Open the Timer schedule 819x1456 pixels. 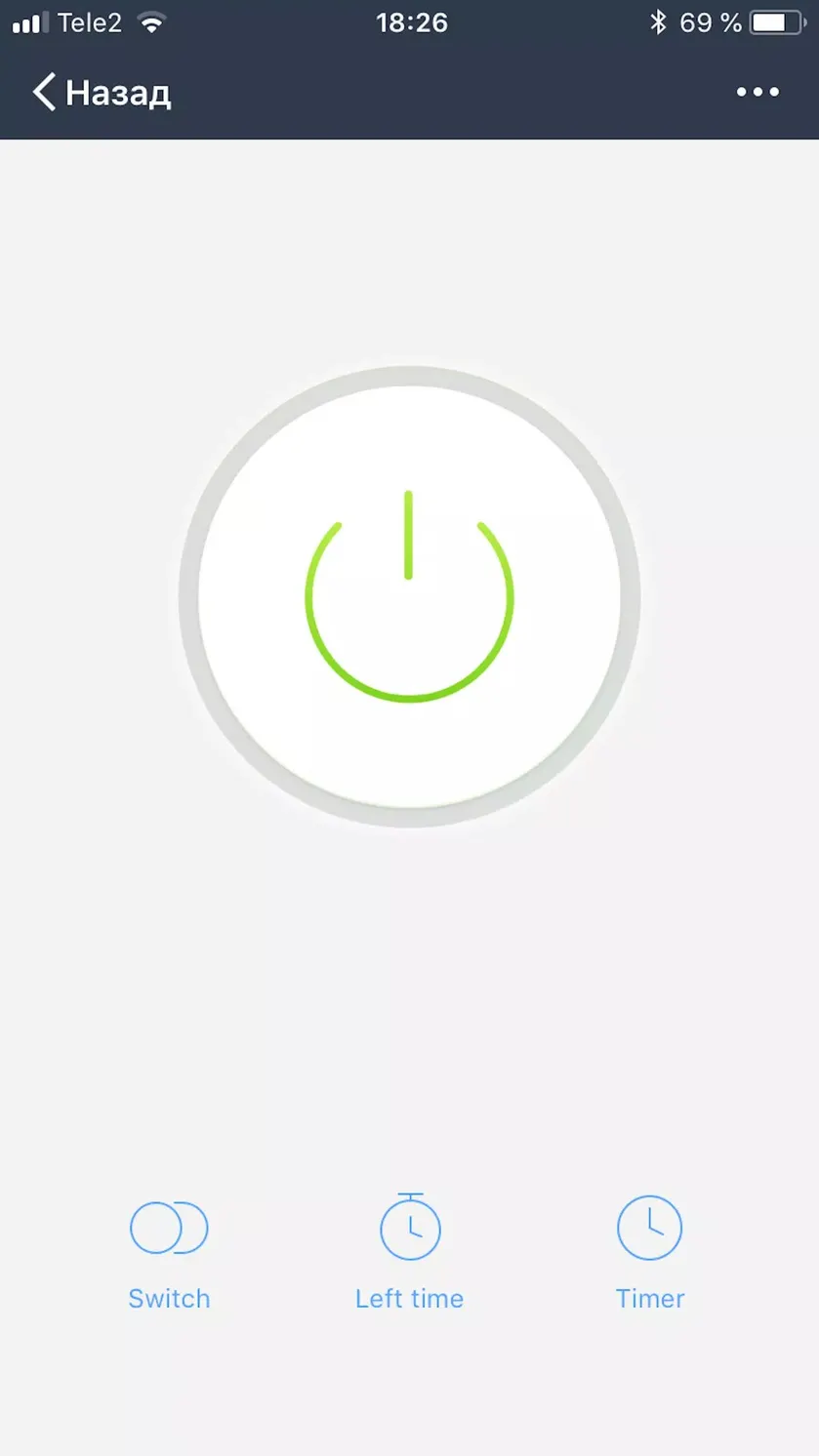pyautogui.click(x=650, y=1253)
